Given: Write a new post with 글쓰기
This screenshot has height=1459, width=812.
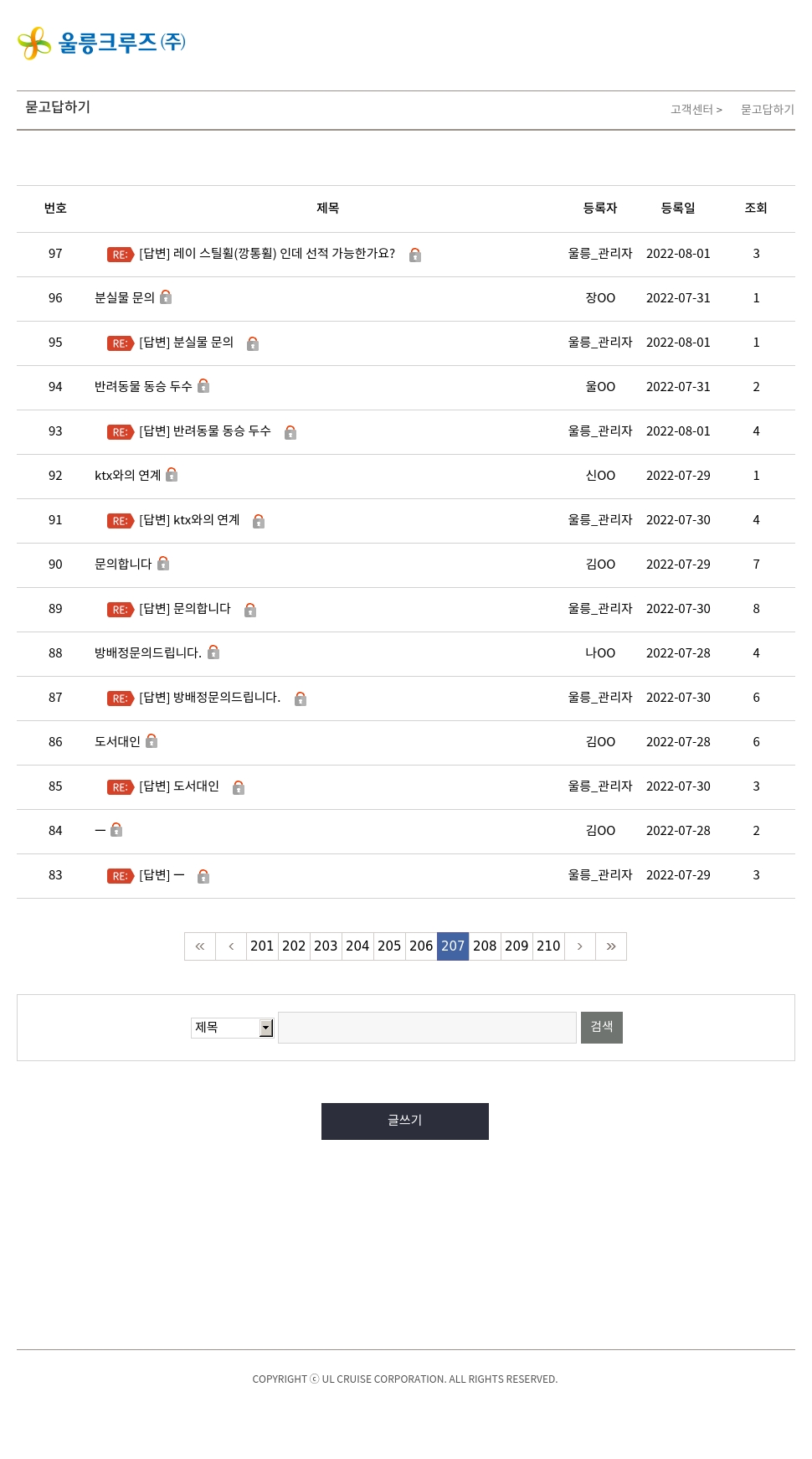Looking at the screenshot, I should 405,1121.
